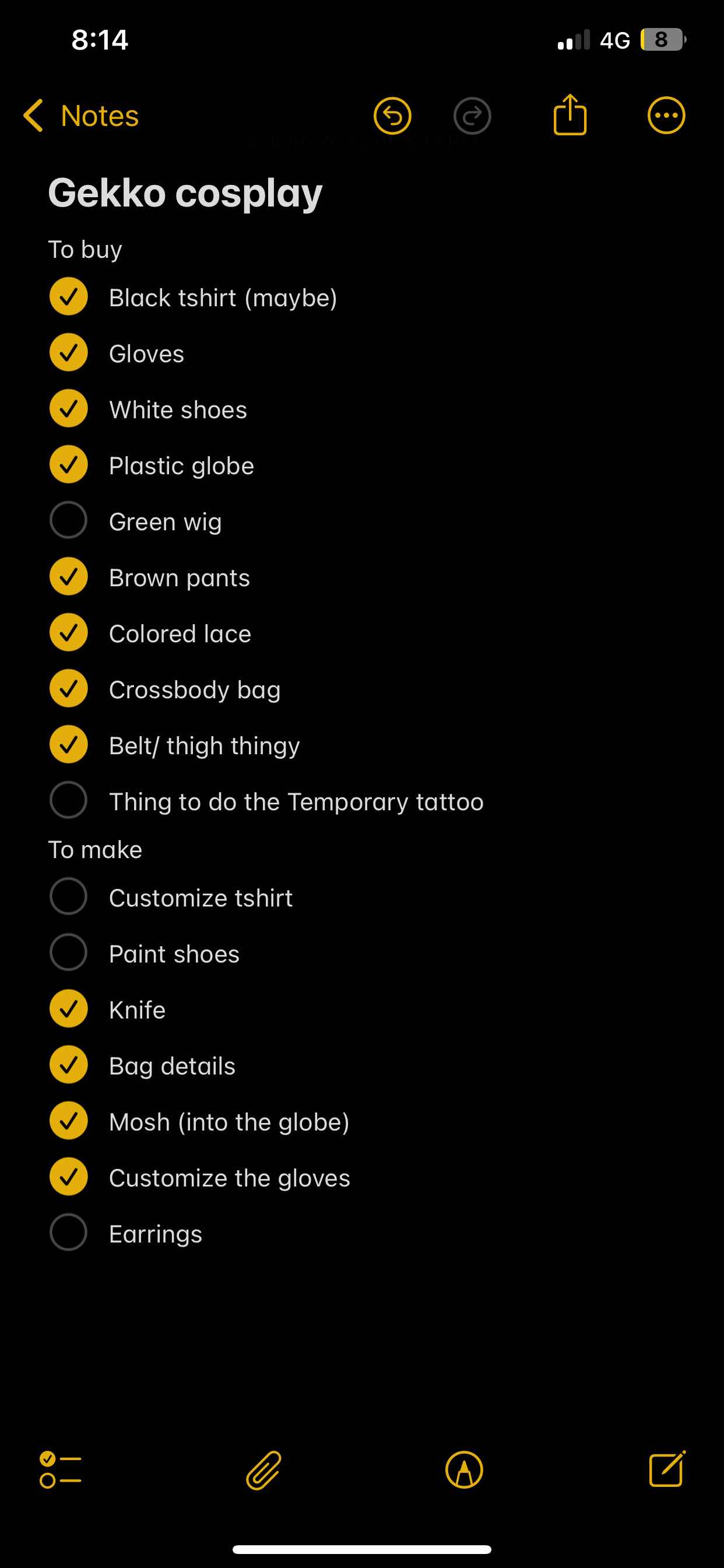
Task: Uncheck the Black tshirt (maybe) item
Action: pyautogui.click(x=69, y=297)
